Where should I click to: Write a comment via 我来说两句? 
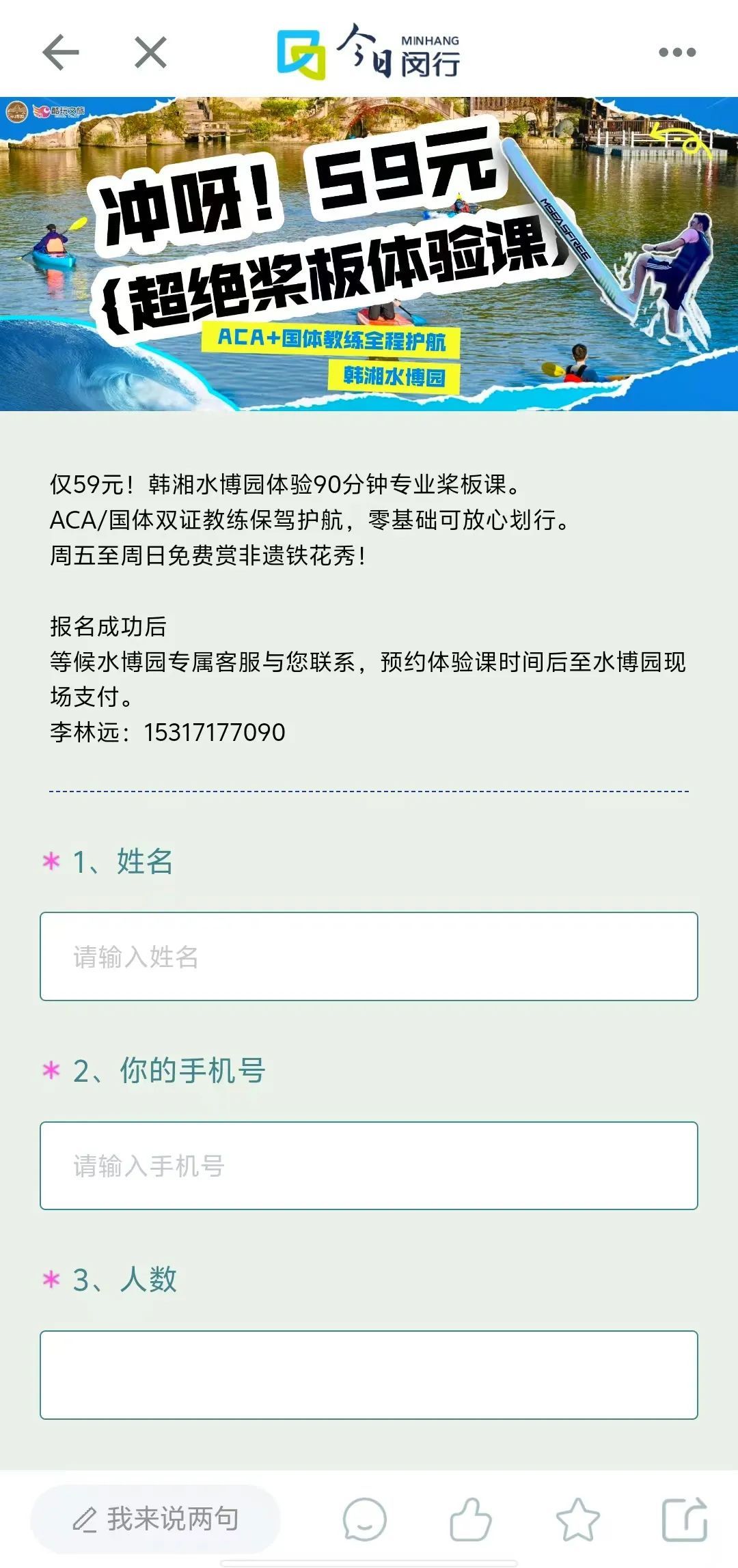pos(156,1519)
